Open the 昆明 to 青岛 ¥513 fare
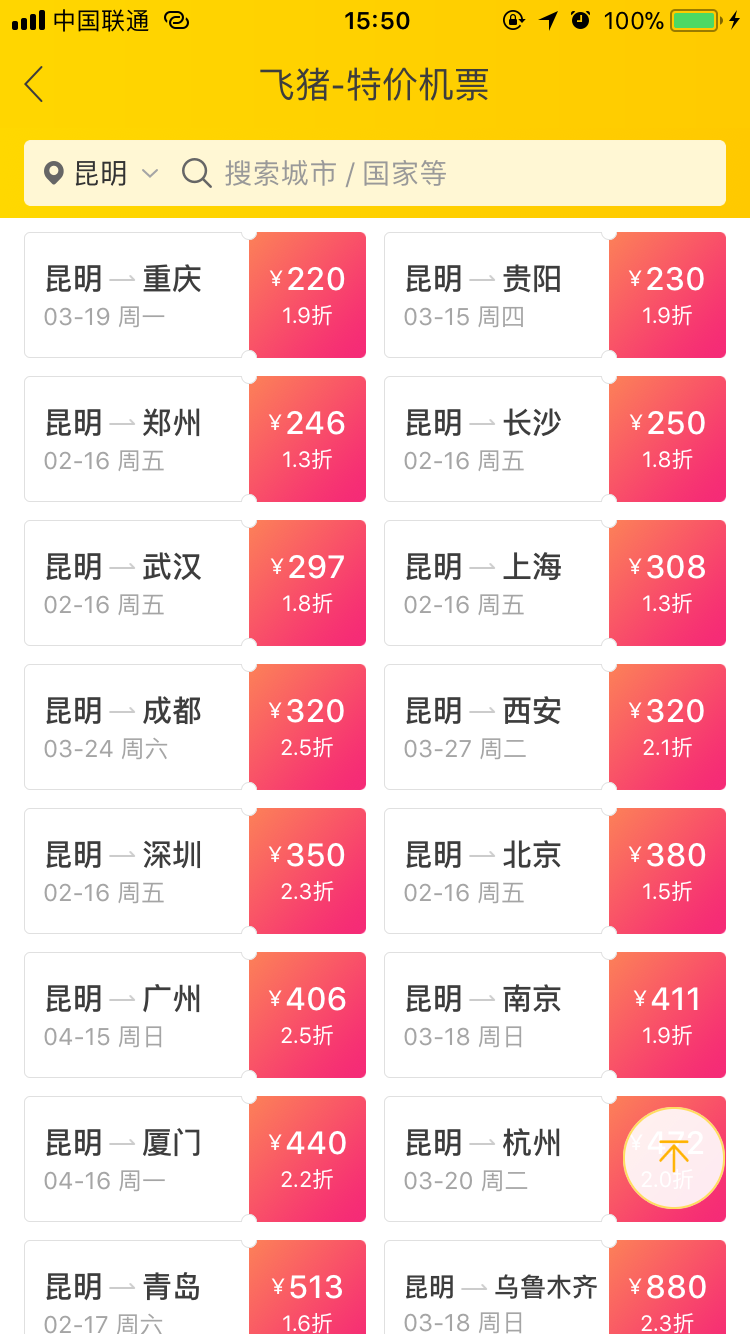Screen dimensions: 750x1334 click(195, 1295)
